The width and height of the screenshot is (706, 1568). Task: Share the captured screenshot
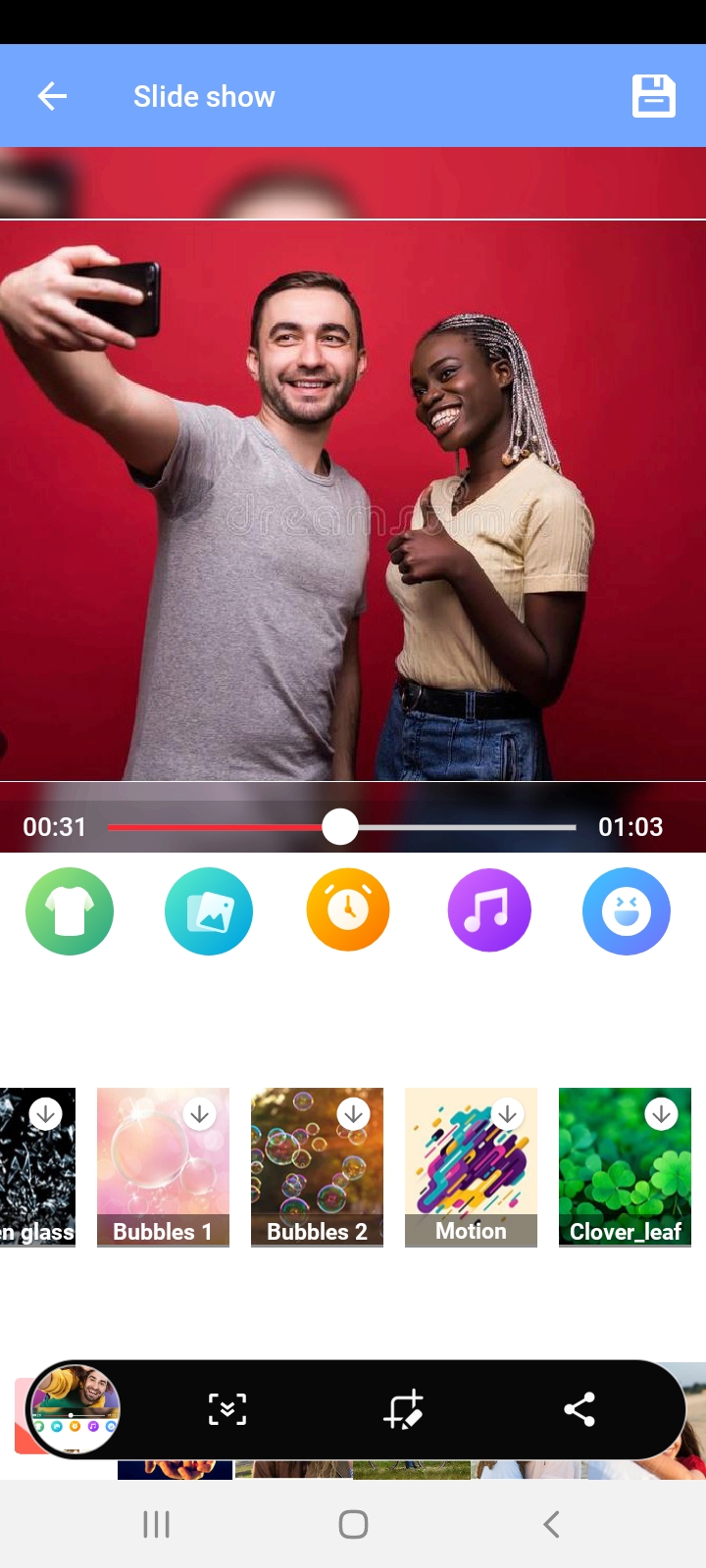coord(580,1409)
